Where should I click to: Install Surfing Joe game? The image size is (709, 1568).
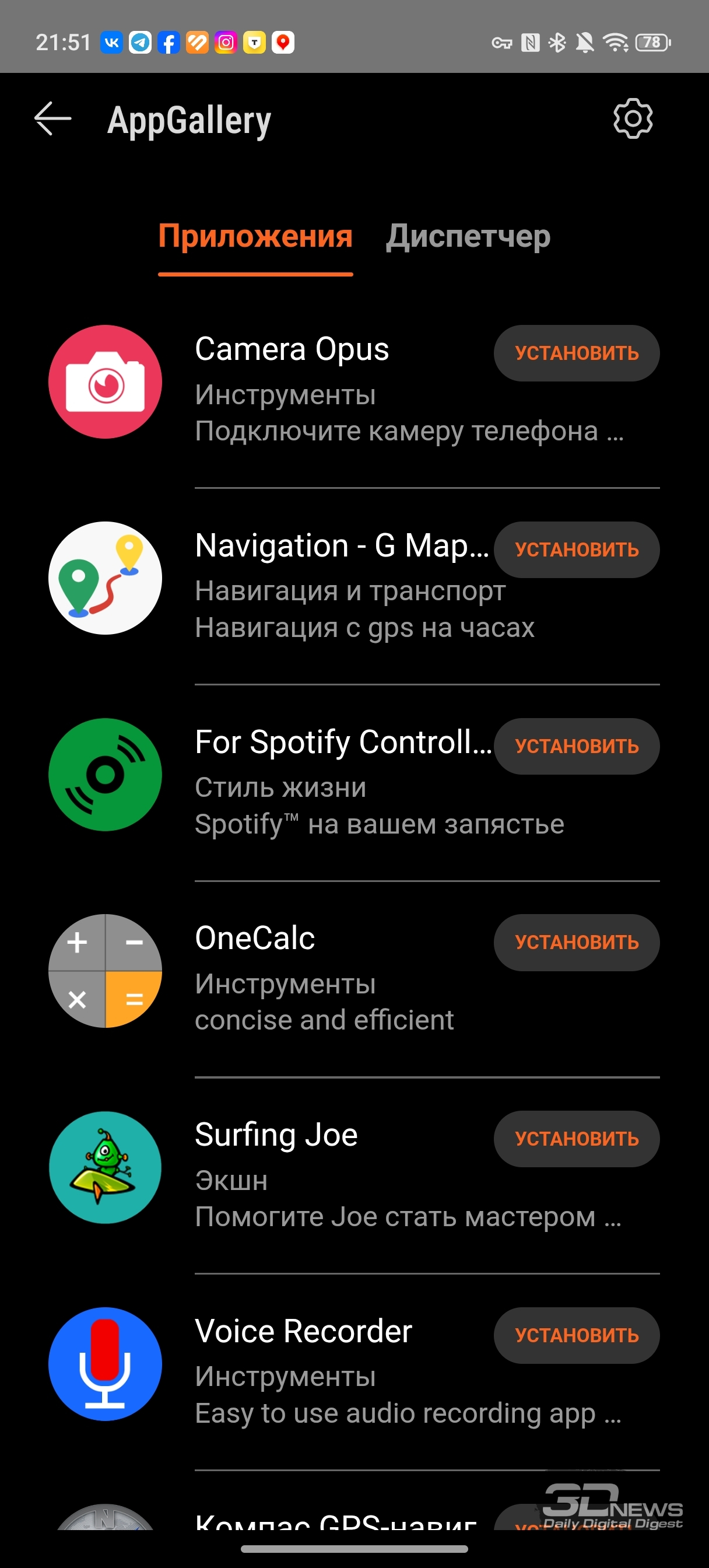coord(576,1139)
